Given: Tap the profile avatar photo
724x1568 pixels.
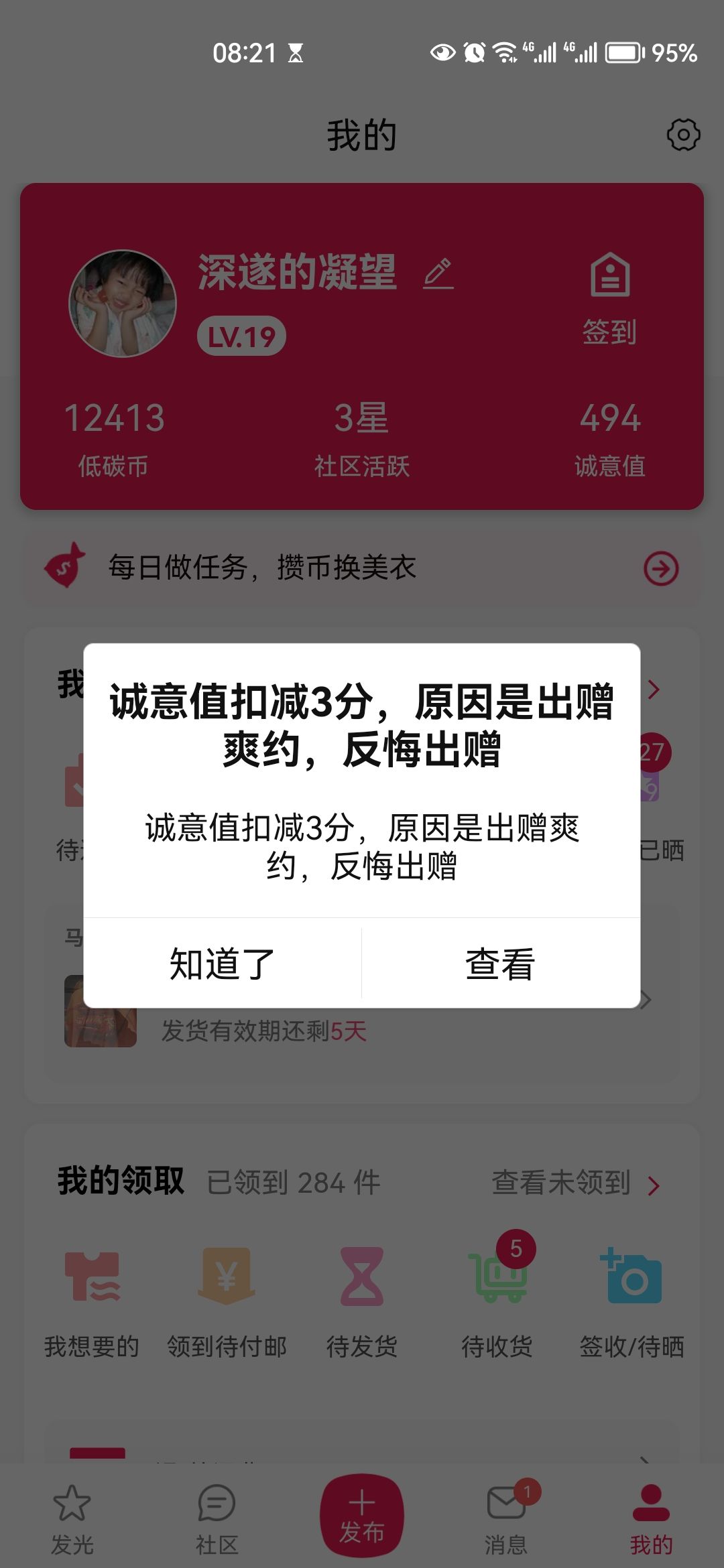Looking at the screenshot, I should 123,304.
